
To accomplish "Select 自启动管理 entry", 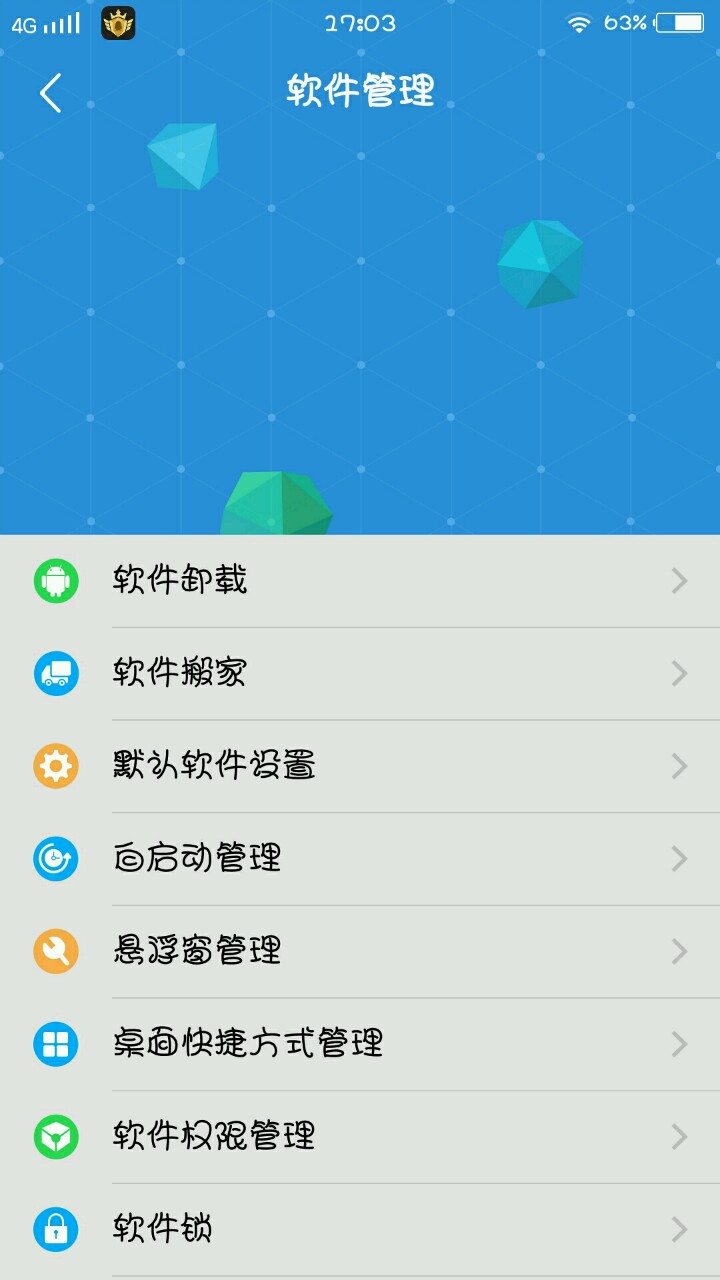I will (x=360, y=858).
